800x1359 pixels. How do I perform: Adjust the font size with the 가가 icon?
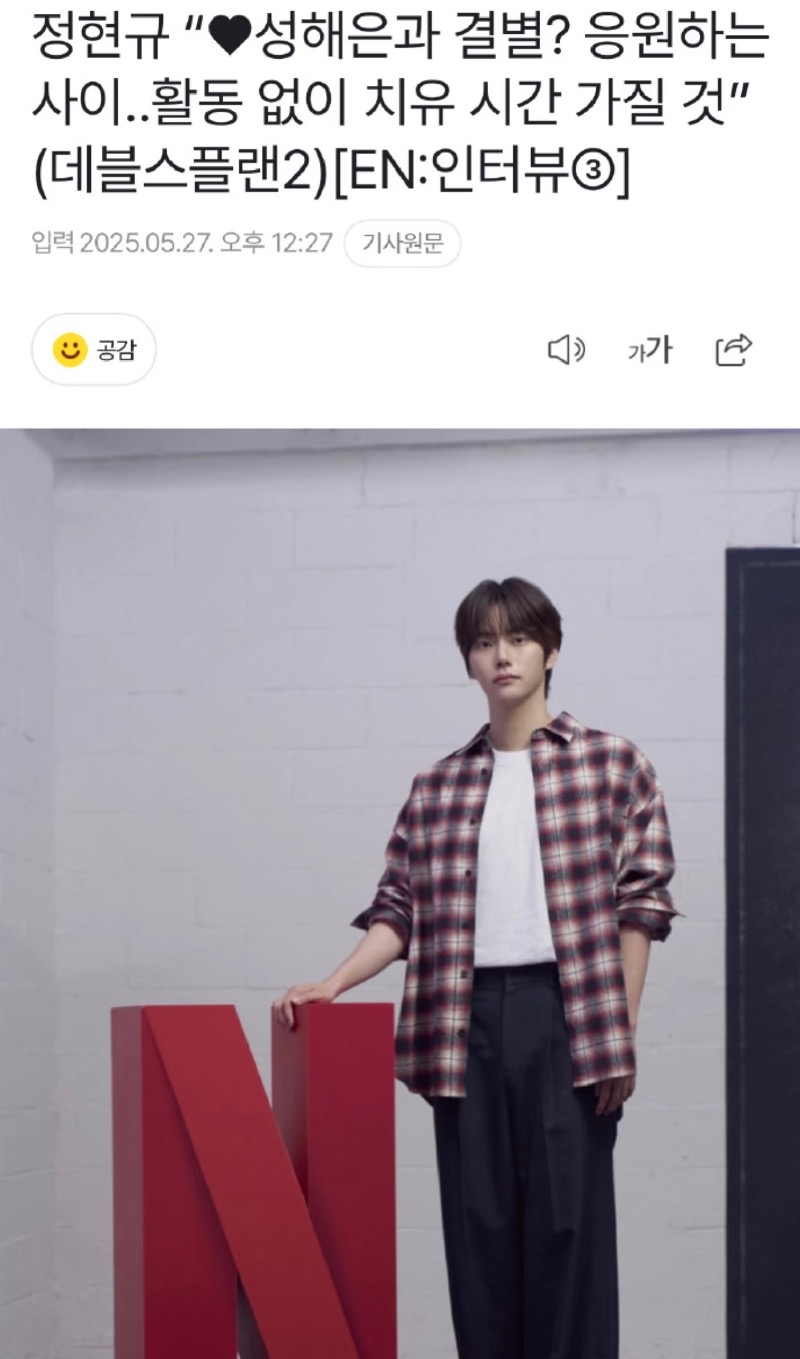click(x=650, y=350)
